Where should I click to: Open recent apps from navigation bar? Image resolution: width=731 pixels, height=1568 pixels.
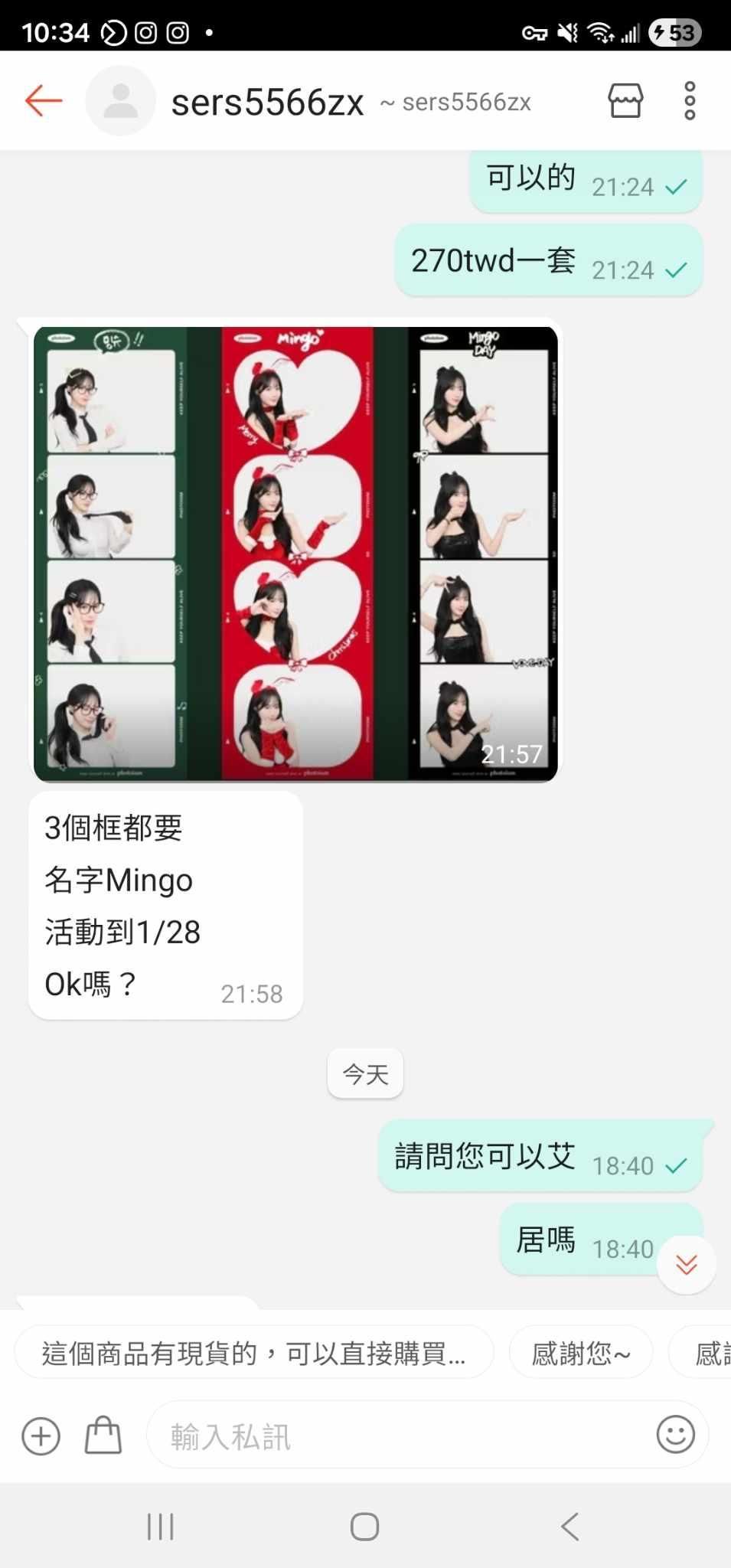click(x=160, y=1526)
